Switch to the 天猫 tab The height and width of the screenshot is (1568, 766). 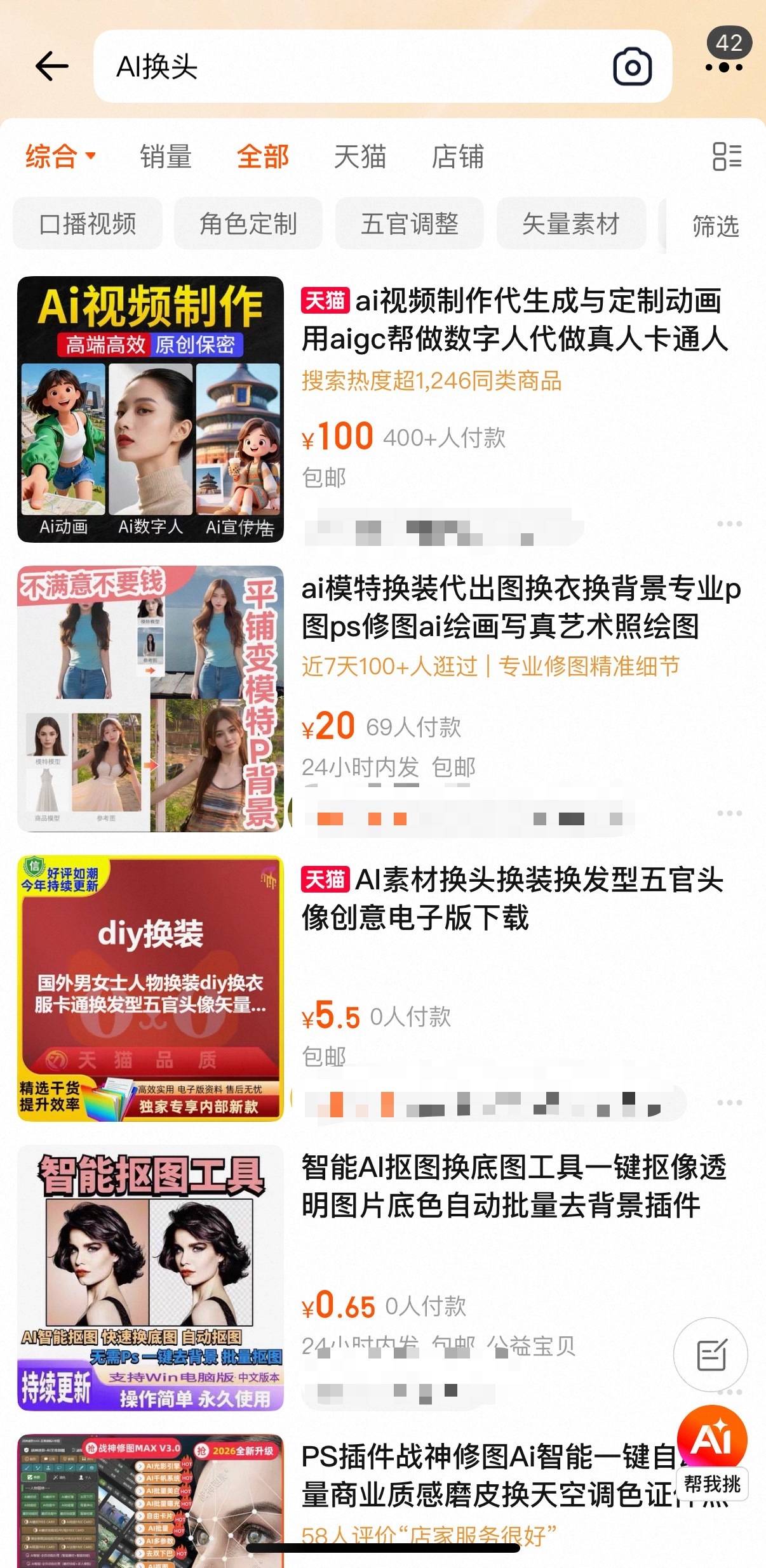[360, 156]
